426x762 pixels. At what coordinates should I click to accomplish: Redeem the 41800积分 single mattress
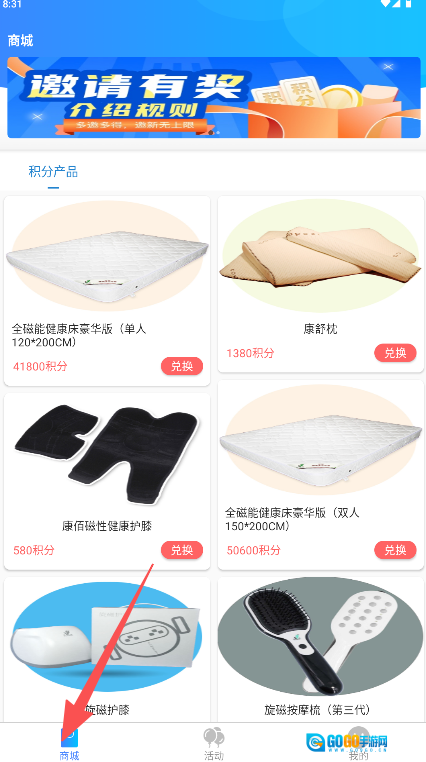[x=182, y=366]
